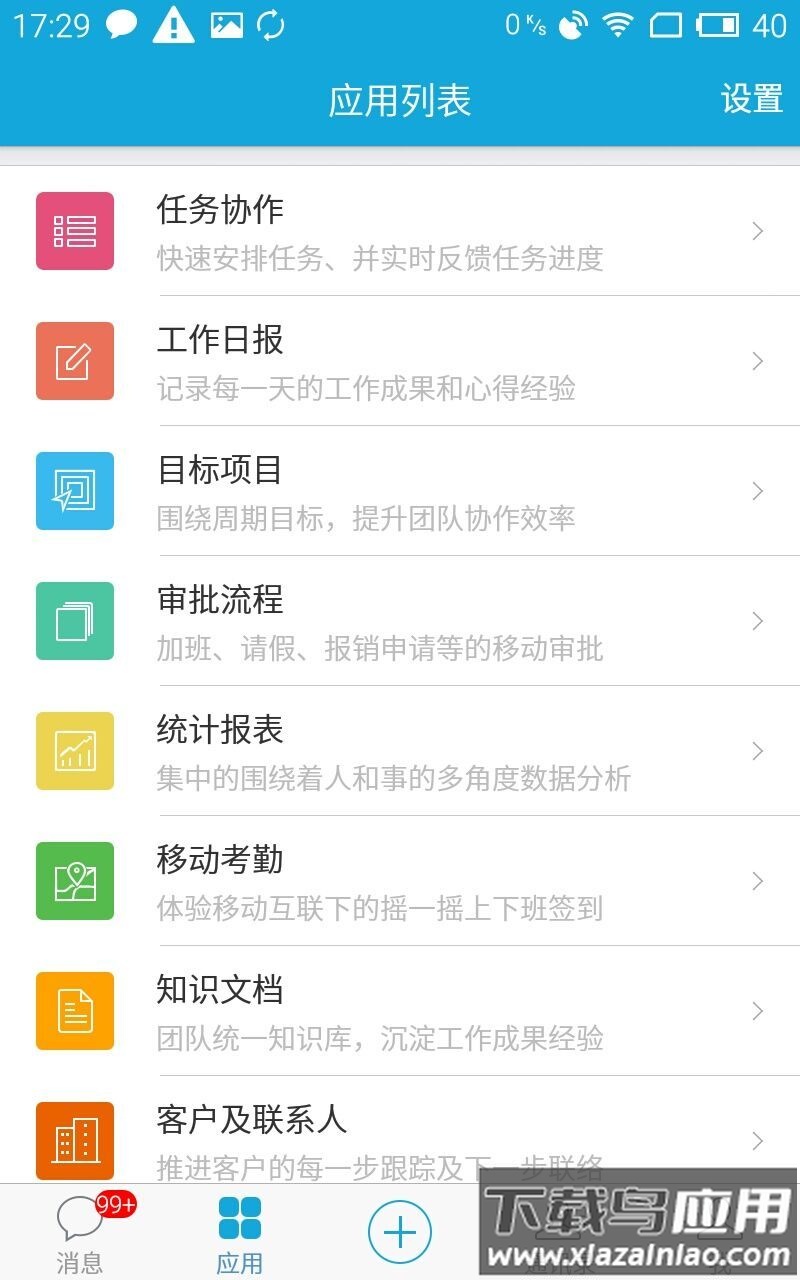Tap the 统计报表 statistics chart icon

click(x=74, y=751)
